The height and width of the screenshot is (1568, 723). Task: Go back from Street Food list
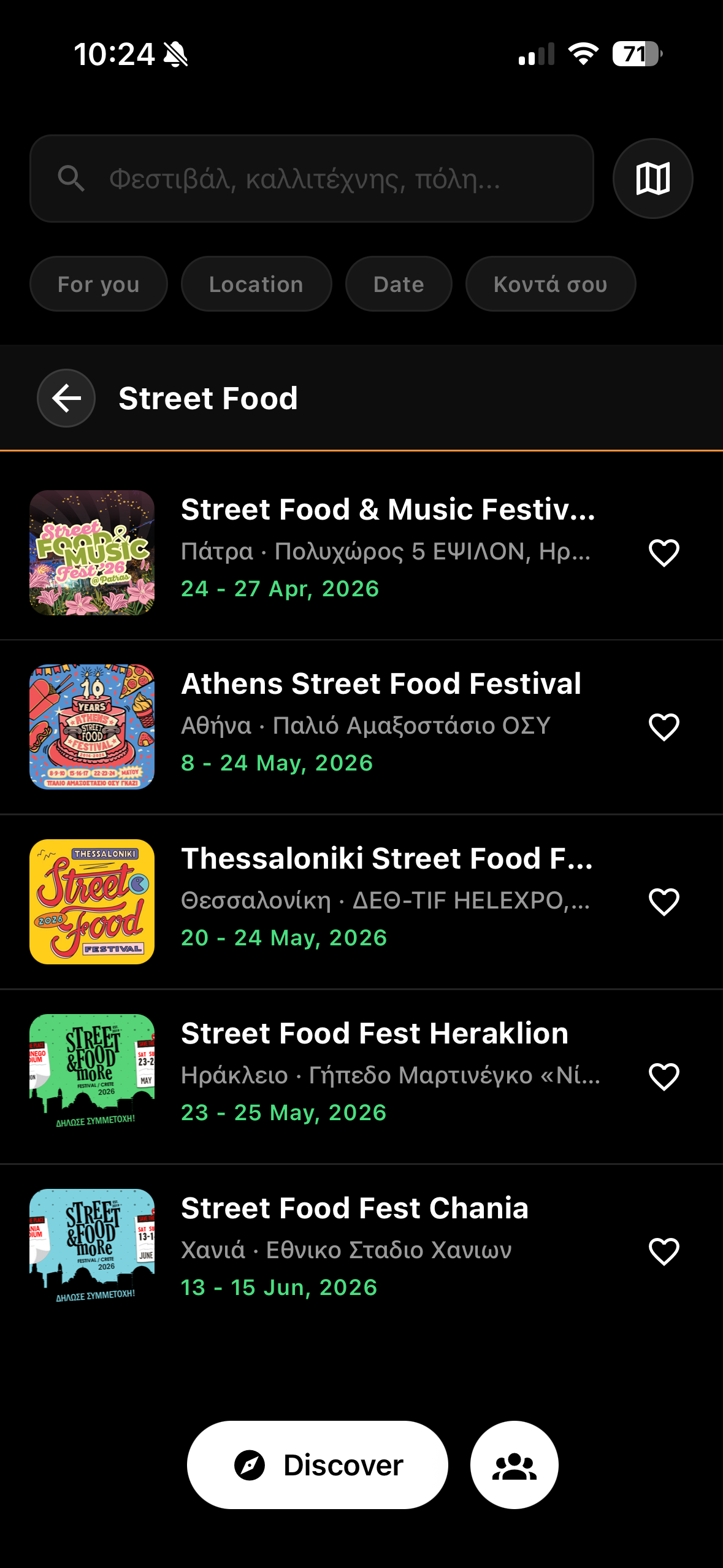pos(66,398)
